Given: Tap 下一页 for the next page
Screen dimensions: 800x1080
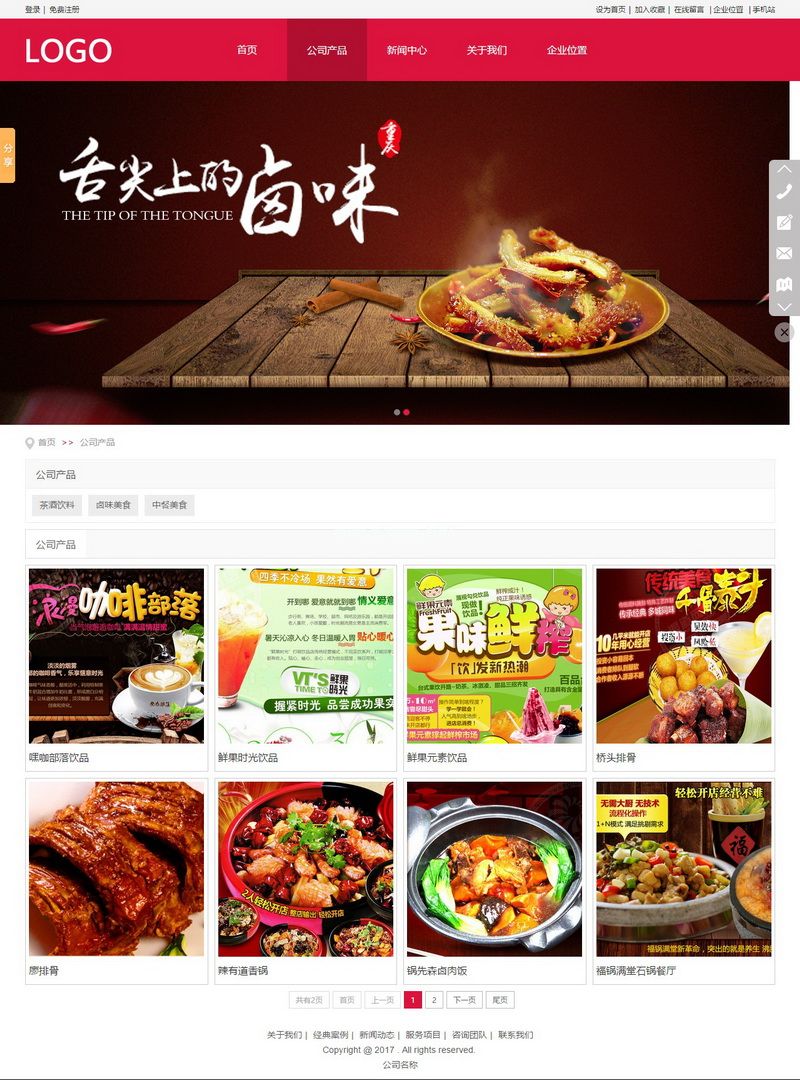Looking at the screenshot, I should point(464,1000).
